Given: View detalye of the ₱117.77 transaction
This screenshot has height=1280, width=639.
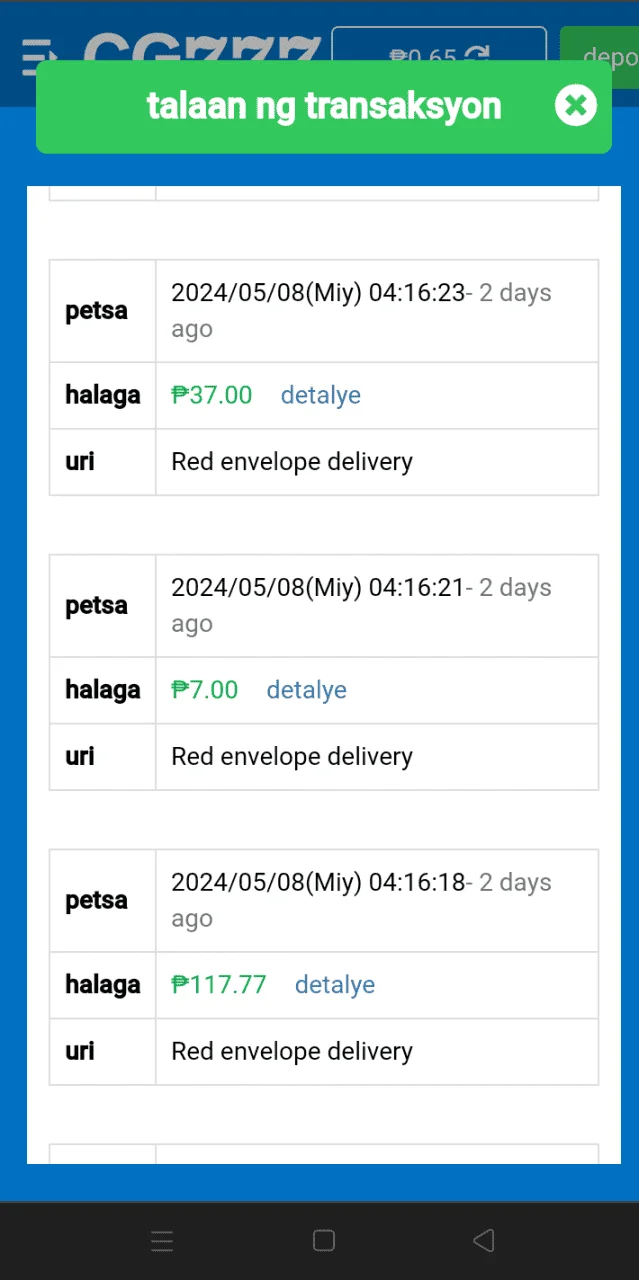Looking at the screenshot, I should [334, 985].
